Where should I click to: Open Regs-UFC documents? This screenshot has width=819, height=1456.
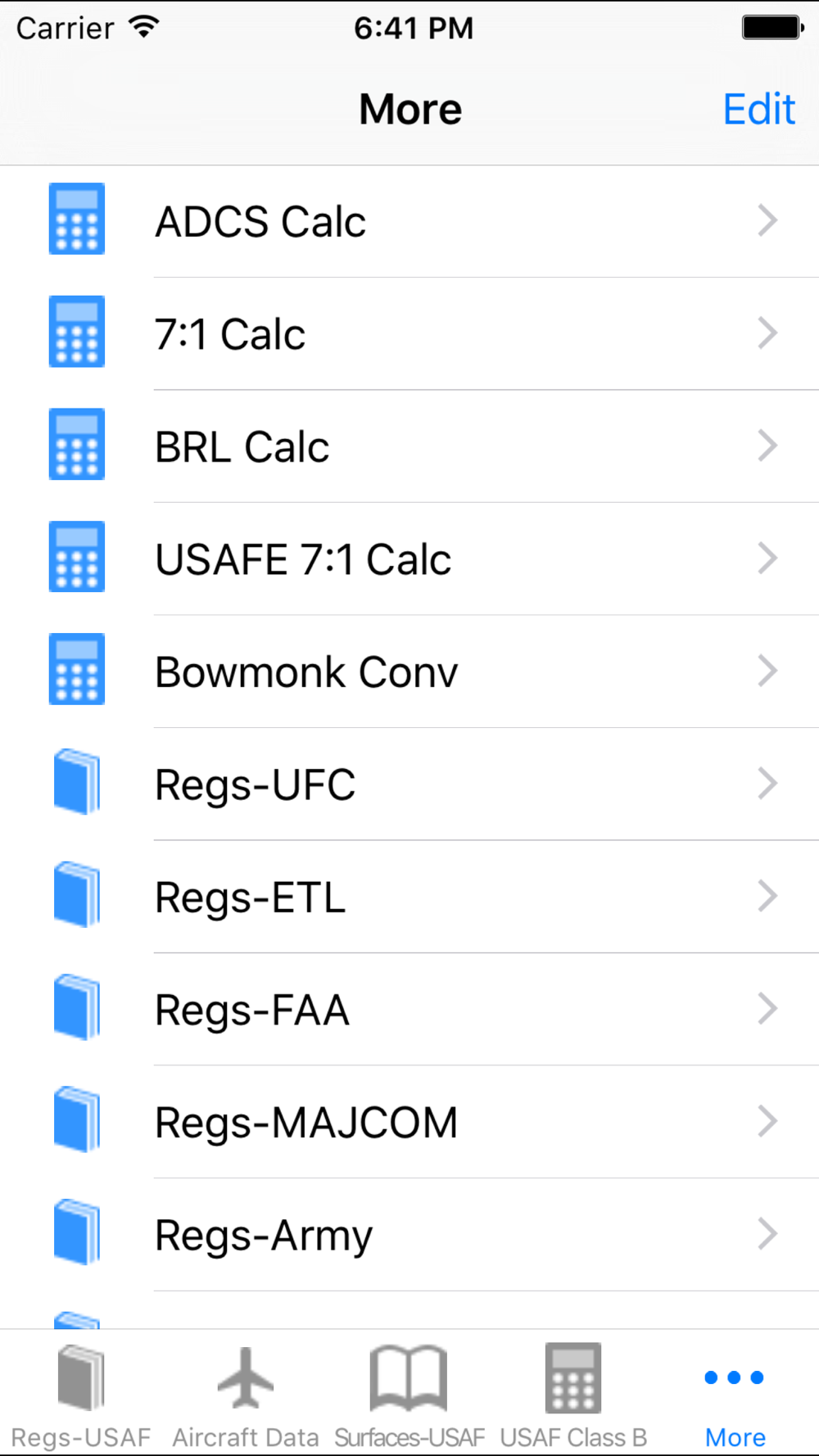[x=409, y=785]
